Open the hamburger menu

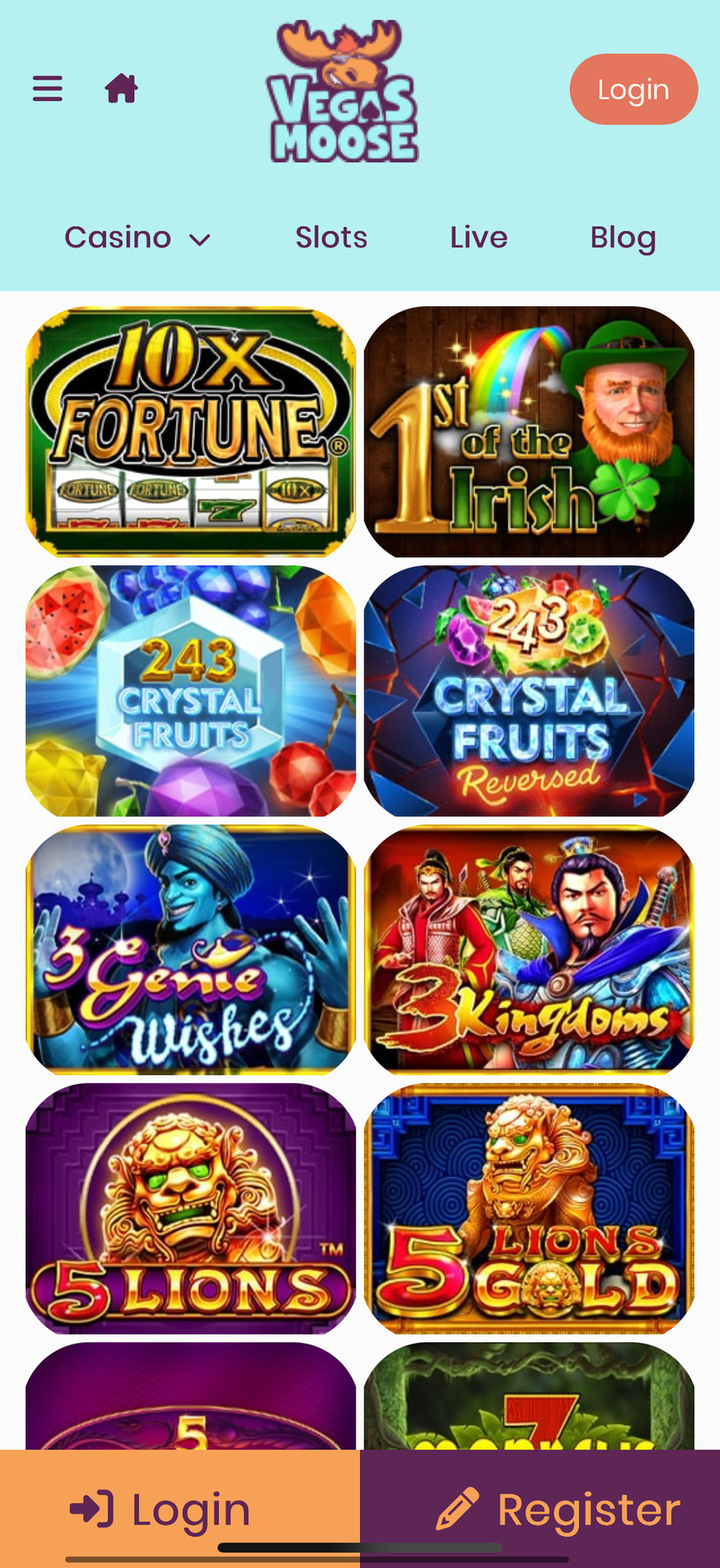pyautogui.click(x=48, y=88)
